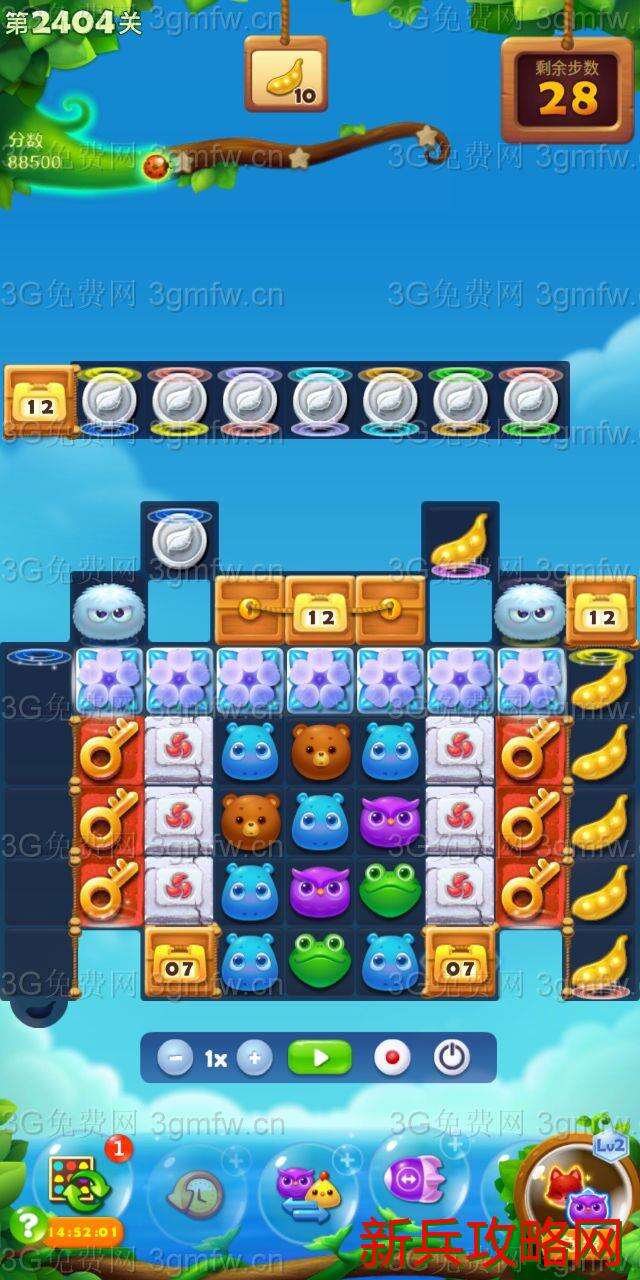Increase playback speed with the plus button
The width and height of the screenshot is (640, 1280).
255,1058
